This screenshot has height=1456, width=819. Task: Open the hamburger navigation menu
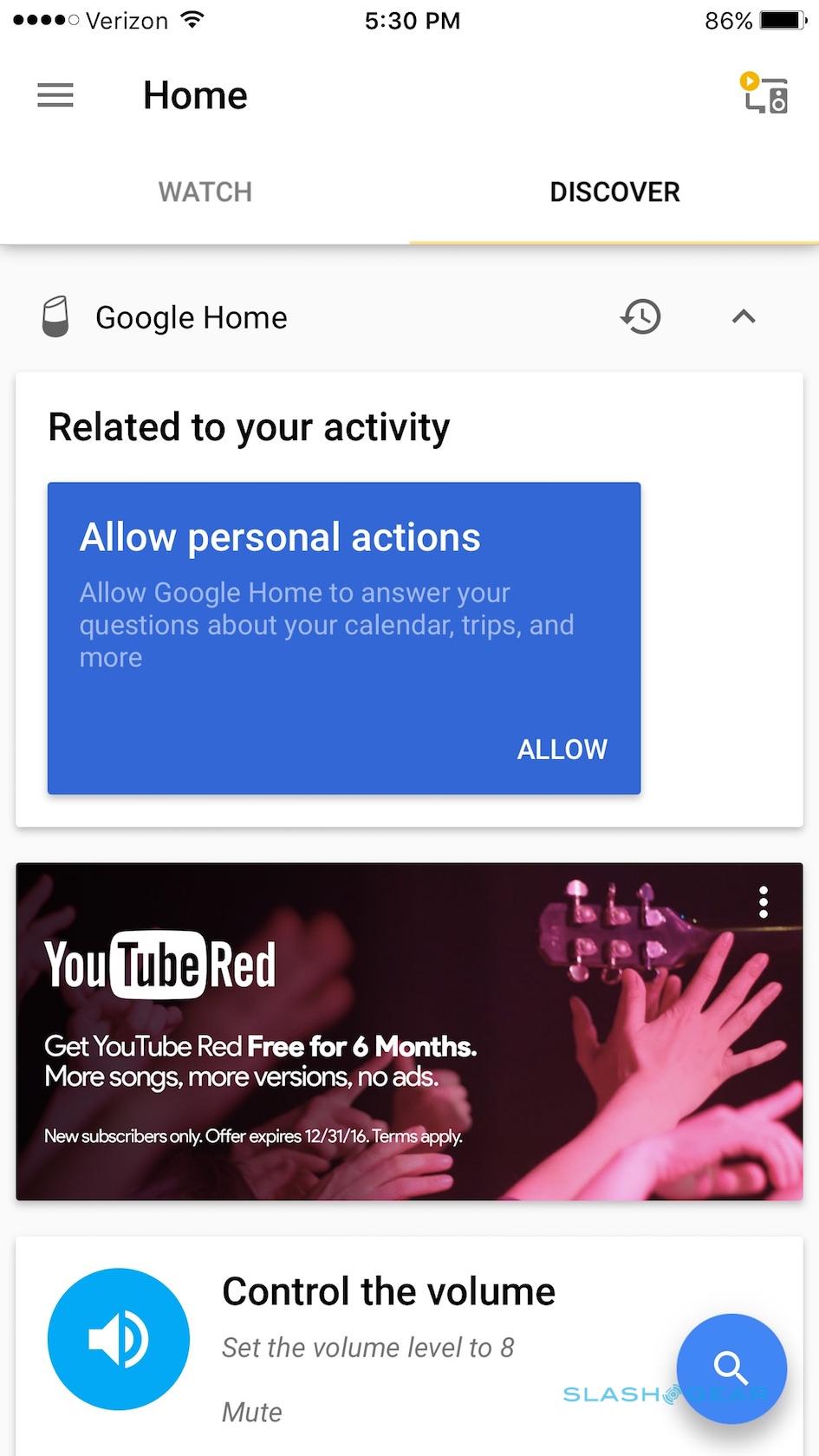[x=55, y=95]
